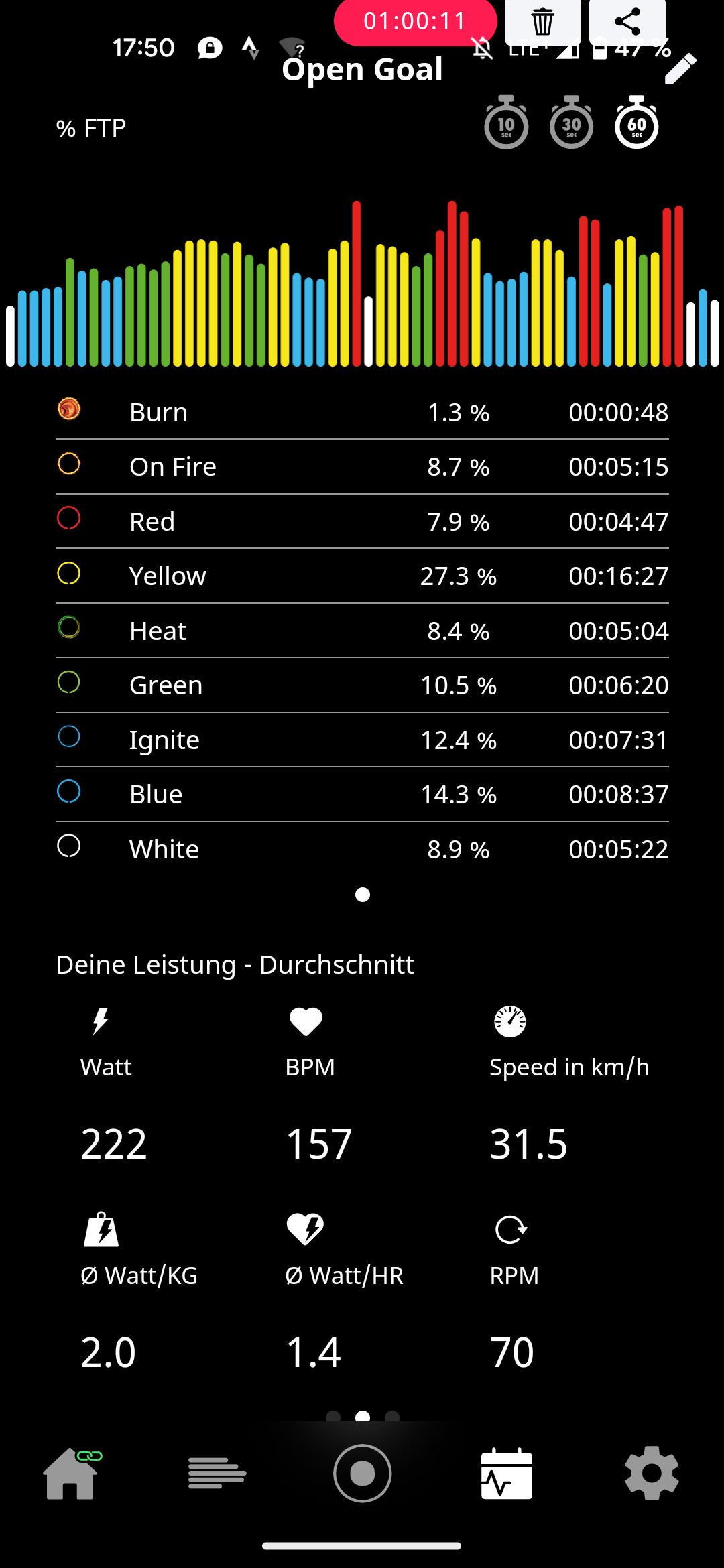Select the 30 sec averaging interval

(571, 123)
